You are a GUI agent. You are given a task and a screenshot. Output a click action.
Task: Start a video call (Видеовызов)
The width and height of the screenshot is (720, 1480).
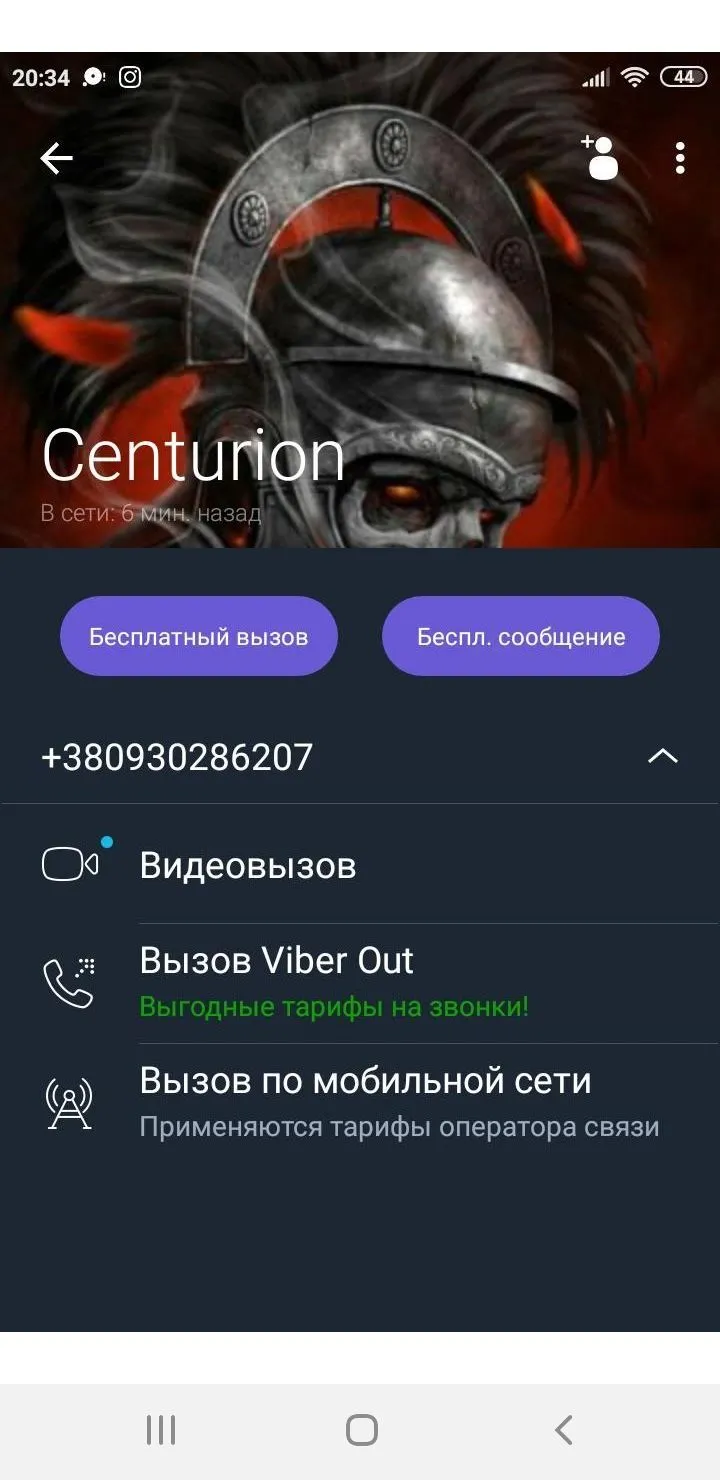(248, 865)
